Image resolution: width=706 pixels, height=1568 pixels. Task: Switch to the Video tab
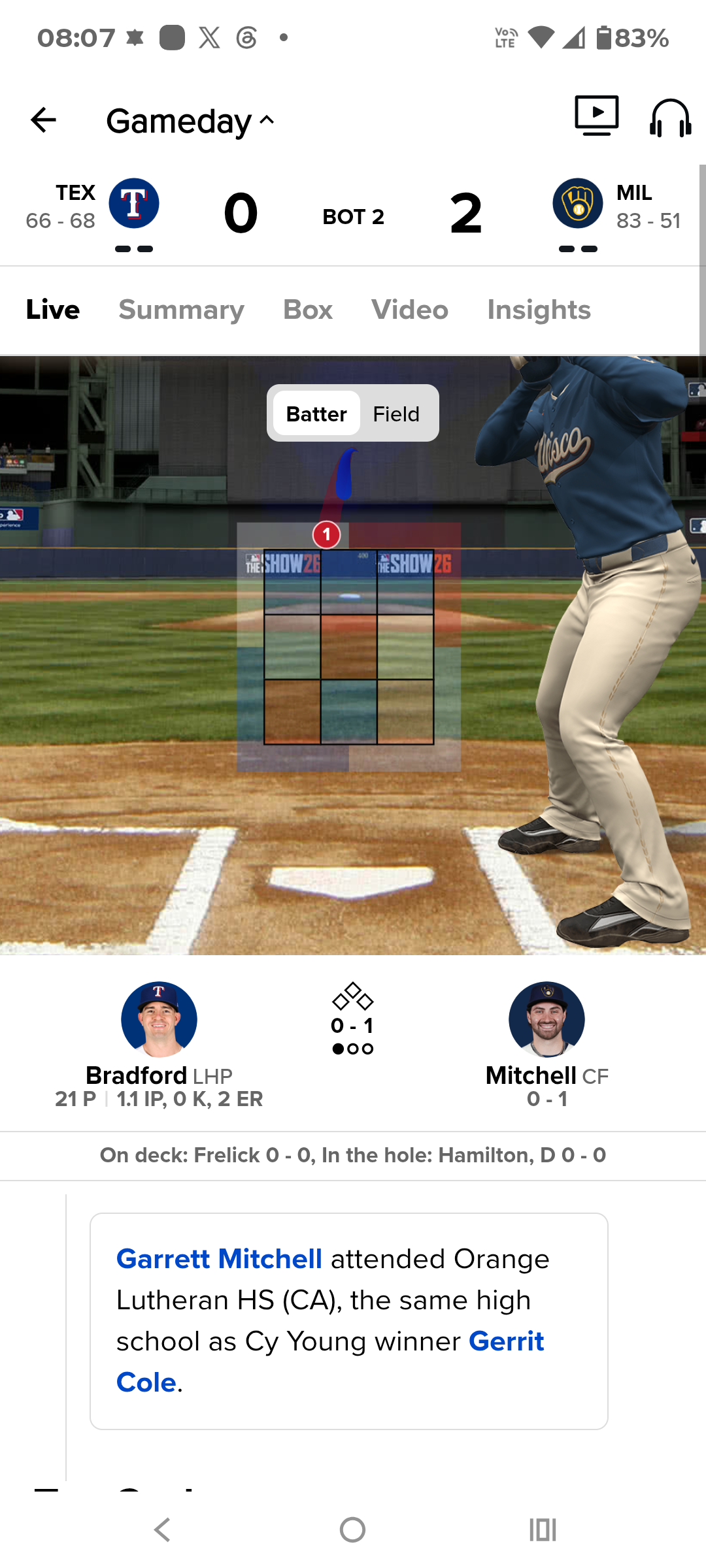coord(410,310)
